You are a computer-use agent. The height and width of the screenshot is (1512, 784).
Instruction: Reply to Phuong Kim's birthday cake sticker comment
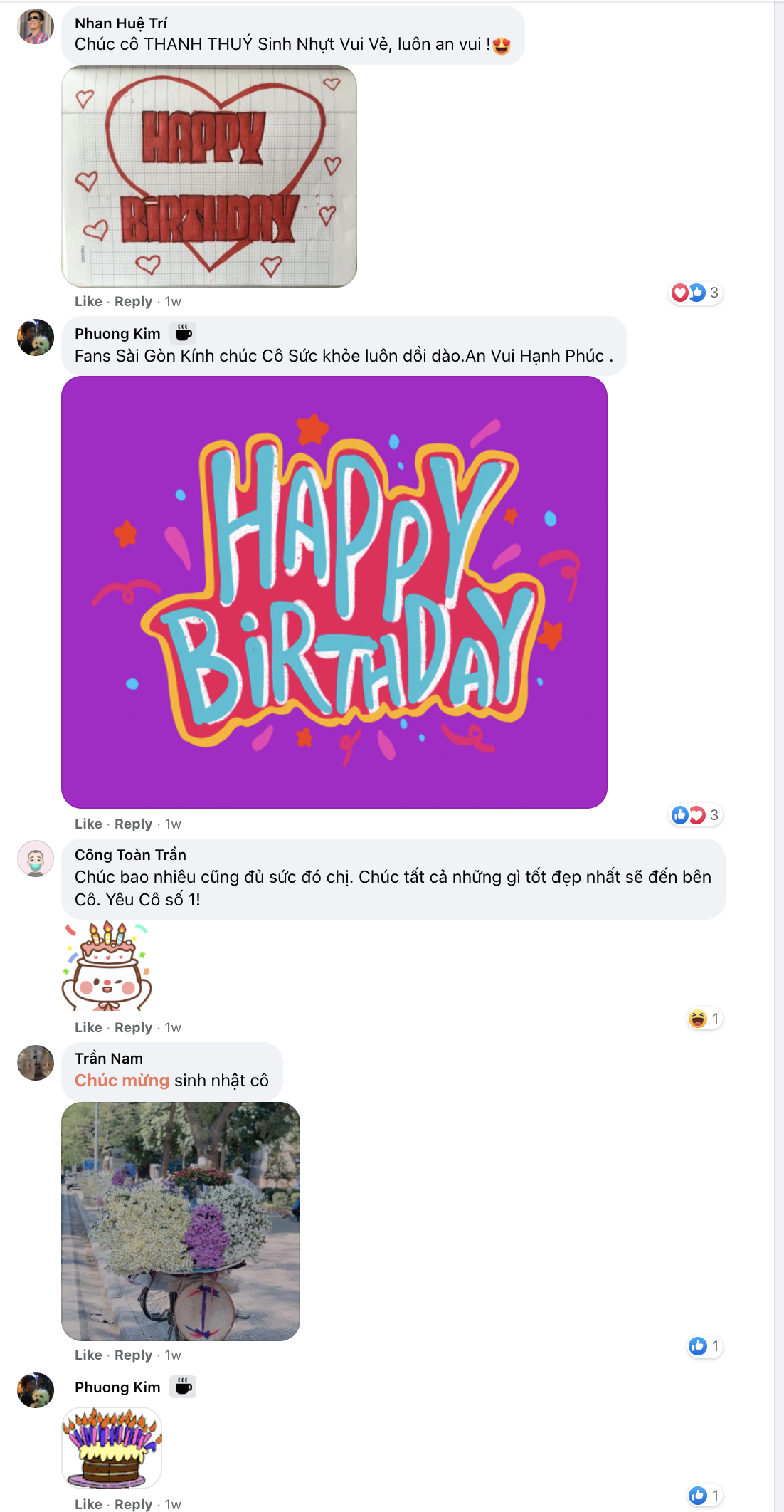coord(133,1504)
